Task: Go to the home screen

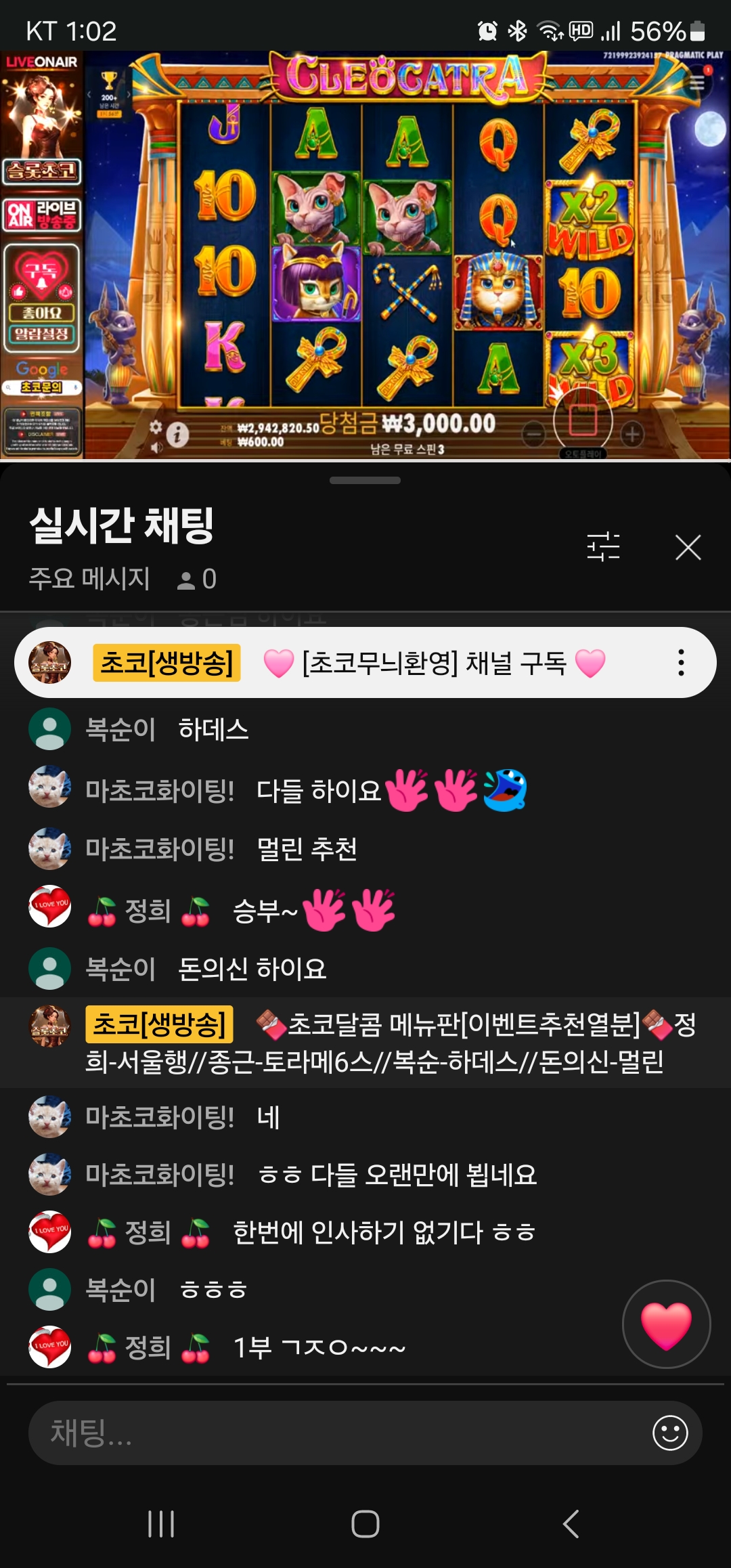Action: 365,1524
